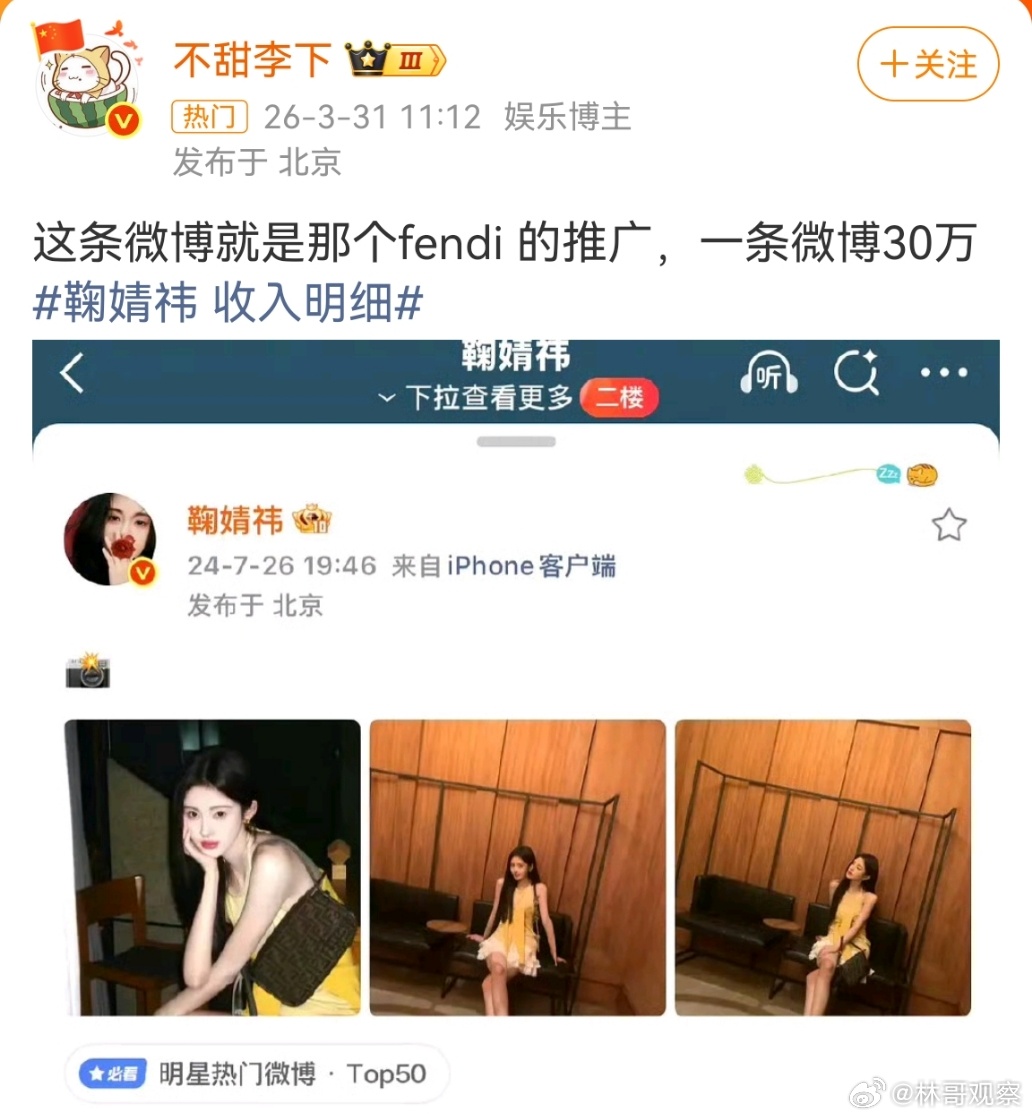Select the 热门 label next to the timestamp
This screenshot has height=1119, width=1032.
click(x=208, y=118)
